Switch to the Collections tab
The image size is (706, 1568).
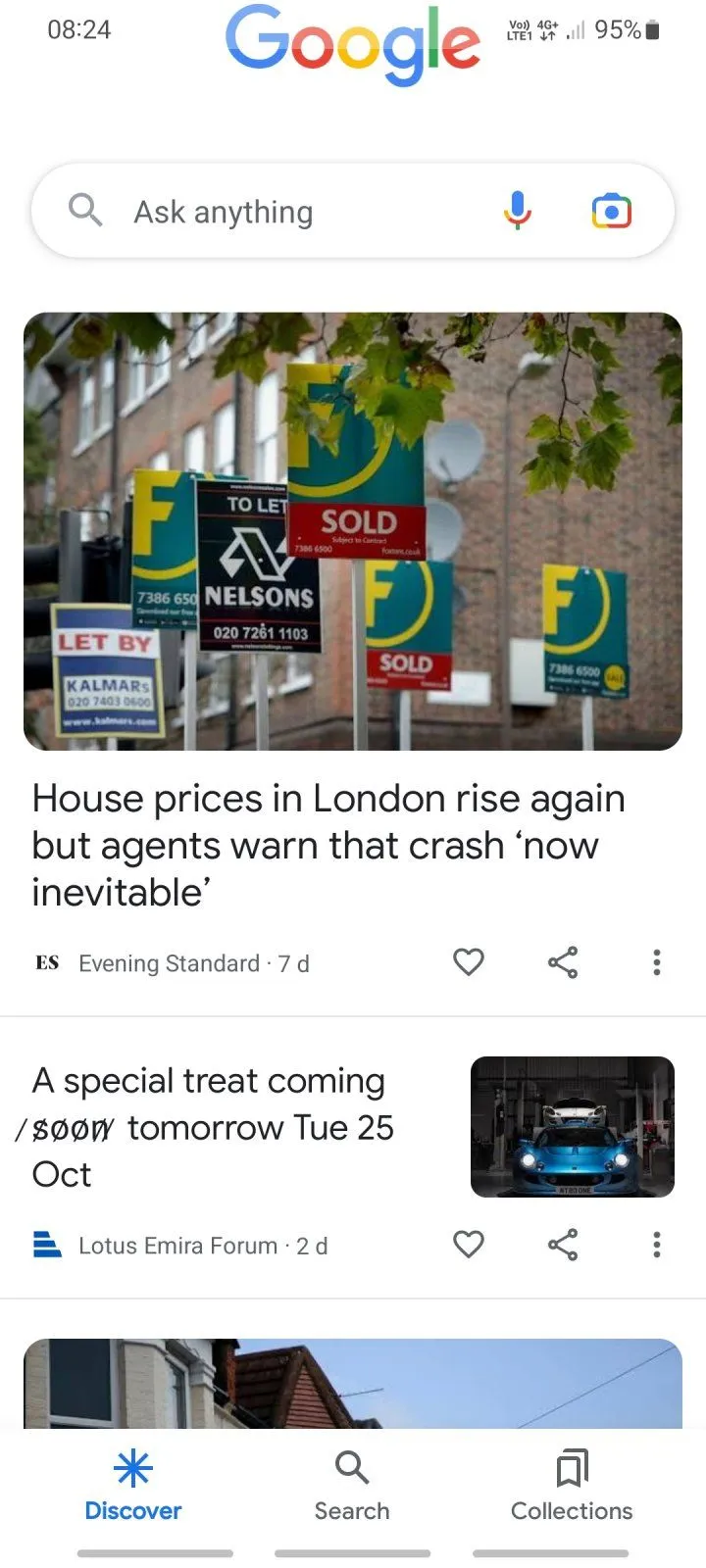click(572, 1486)
